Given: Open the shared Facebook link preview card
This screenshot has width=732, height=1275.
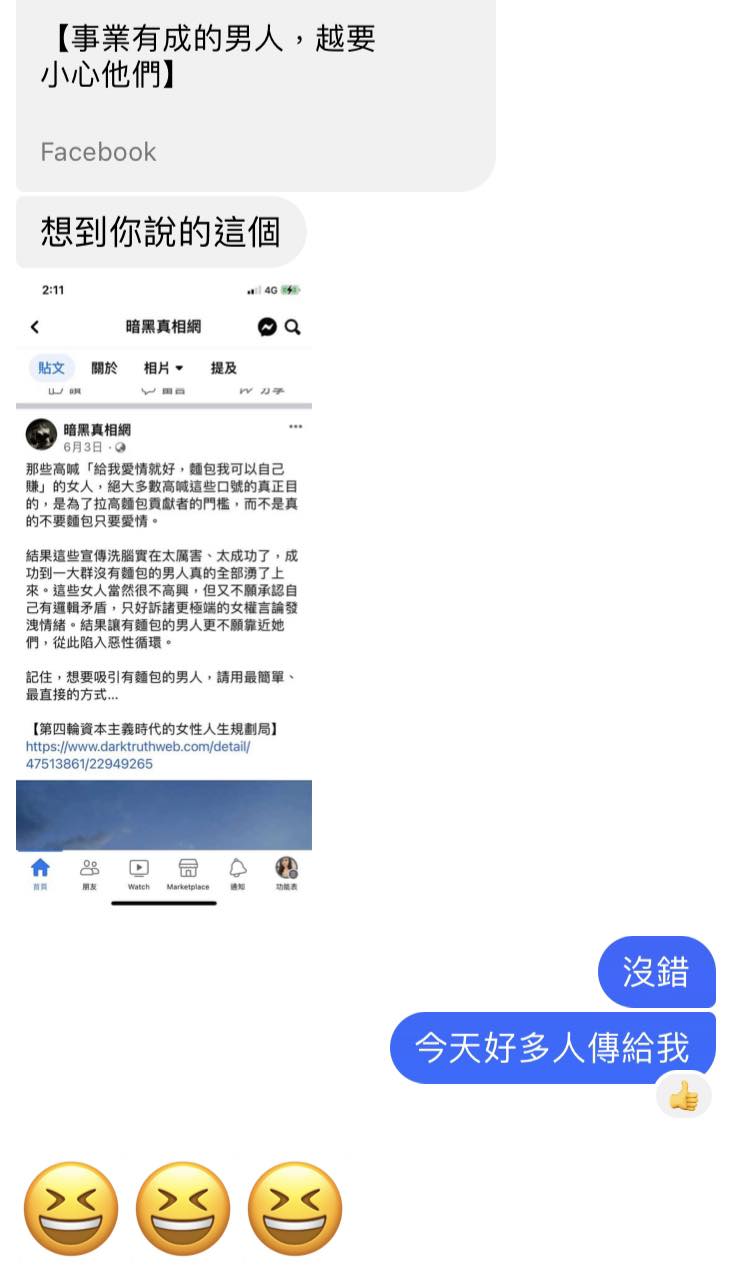Looking at the screenshot, I should [x=255, y=95].
